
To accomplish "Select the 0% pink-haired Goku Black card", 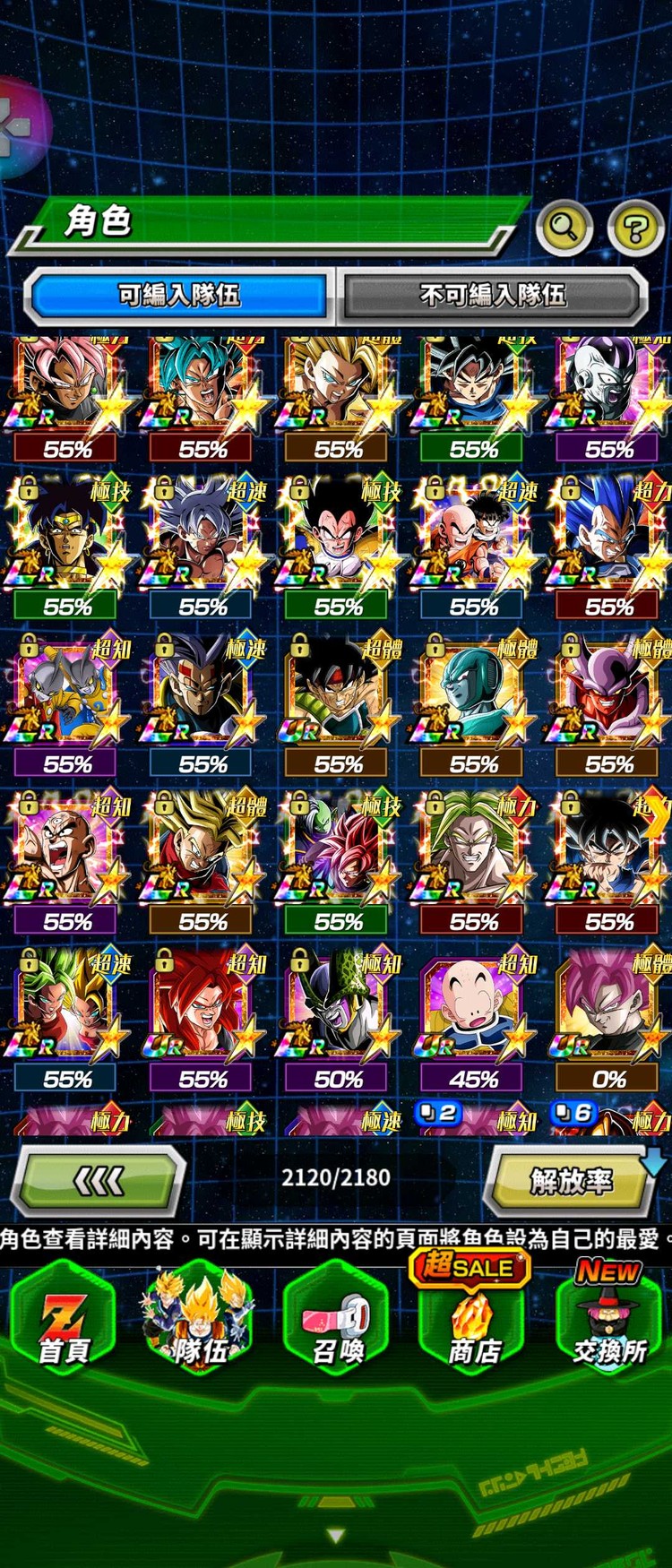I will click(609, 1012).
